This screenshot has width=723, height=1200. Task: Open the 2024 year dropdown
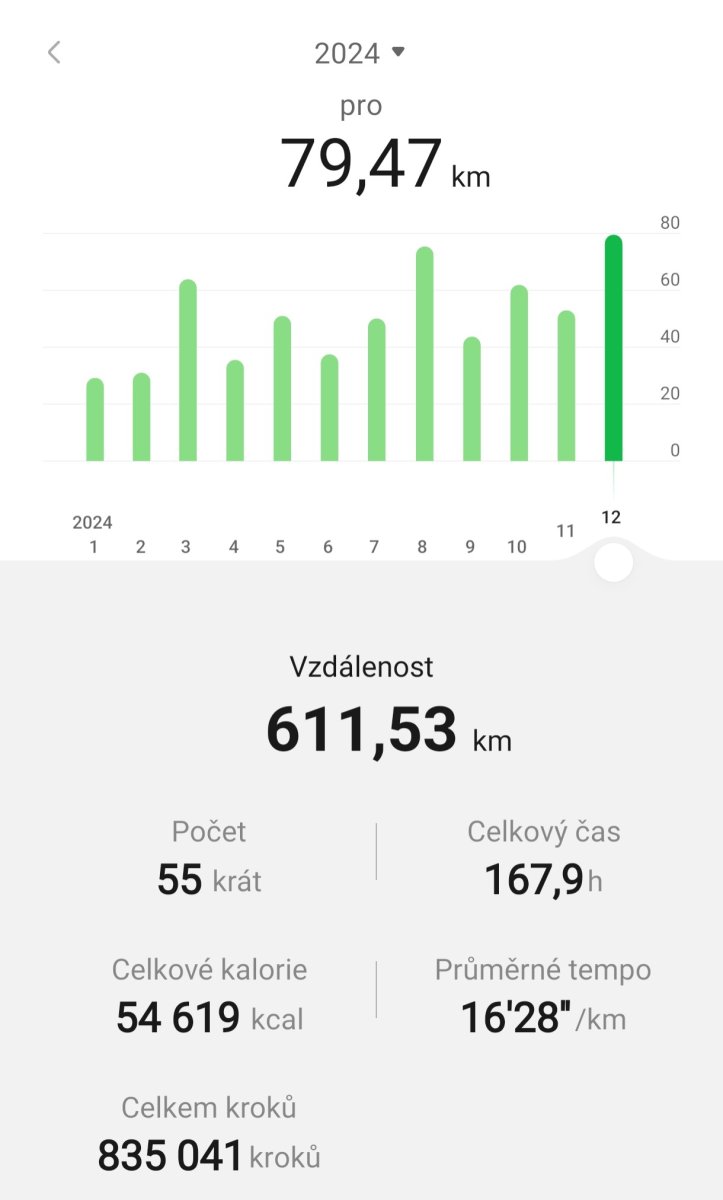(x=359, y=53)
